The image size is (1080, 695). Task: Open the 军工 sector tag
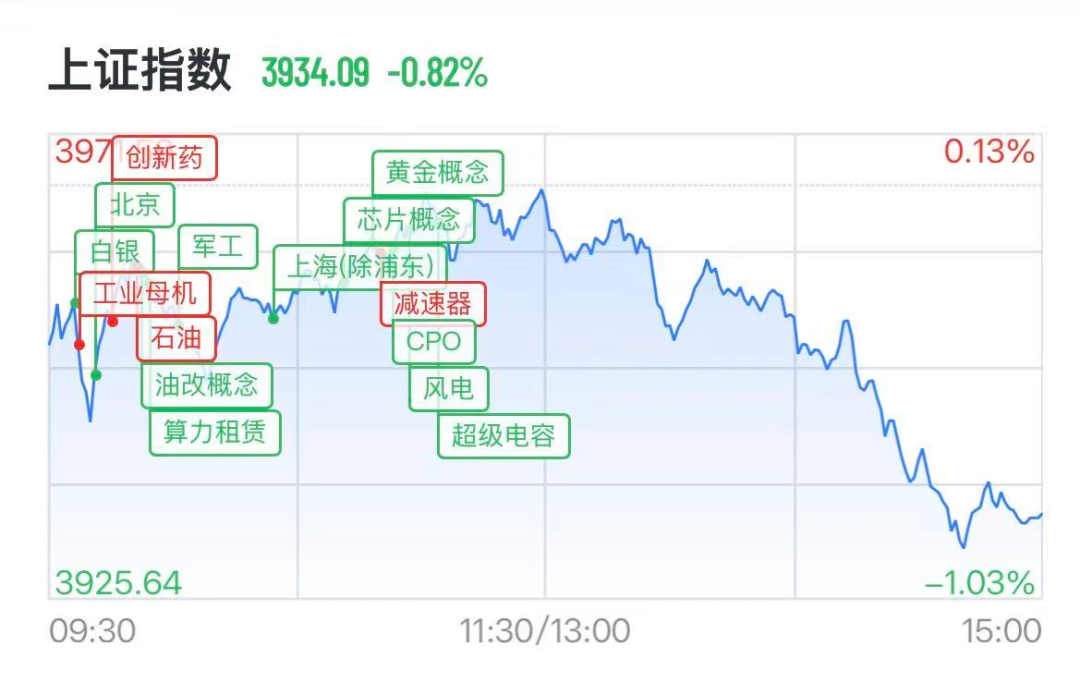pos(218,247)
